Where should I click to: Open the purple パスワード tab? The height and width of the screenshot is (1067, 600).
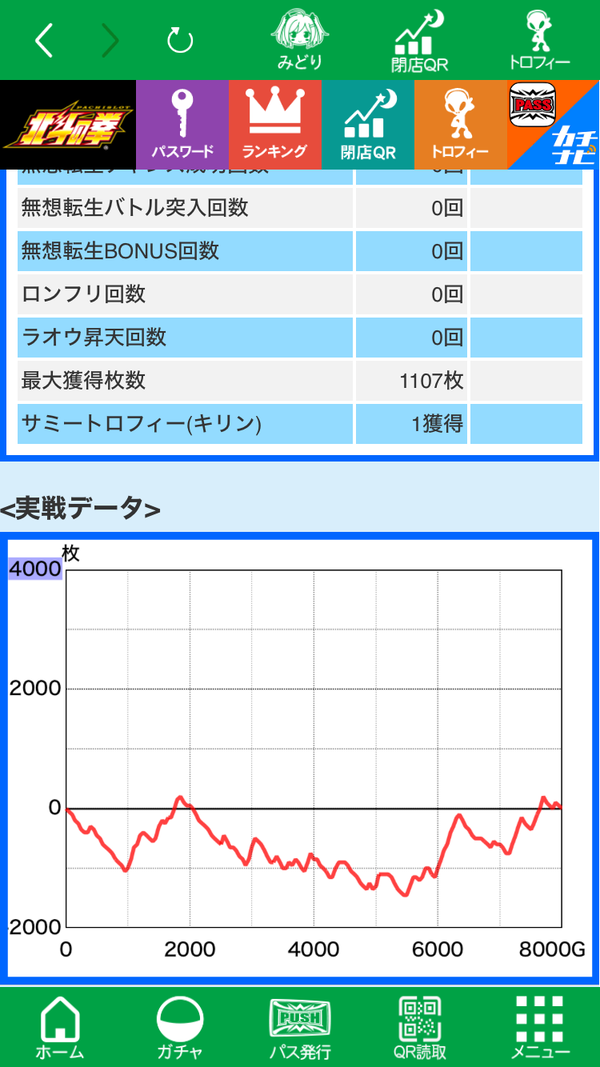tap(182, 125)
